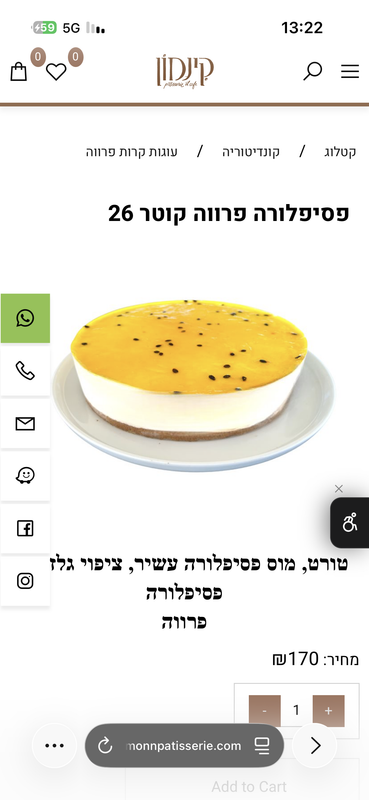Call the shop with the phone icon
369x800 pixels.
(x=25, y=371)
